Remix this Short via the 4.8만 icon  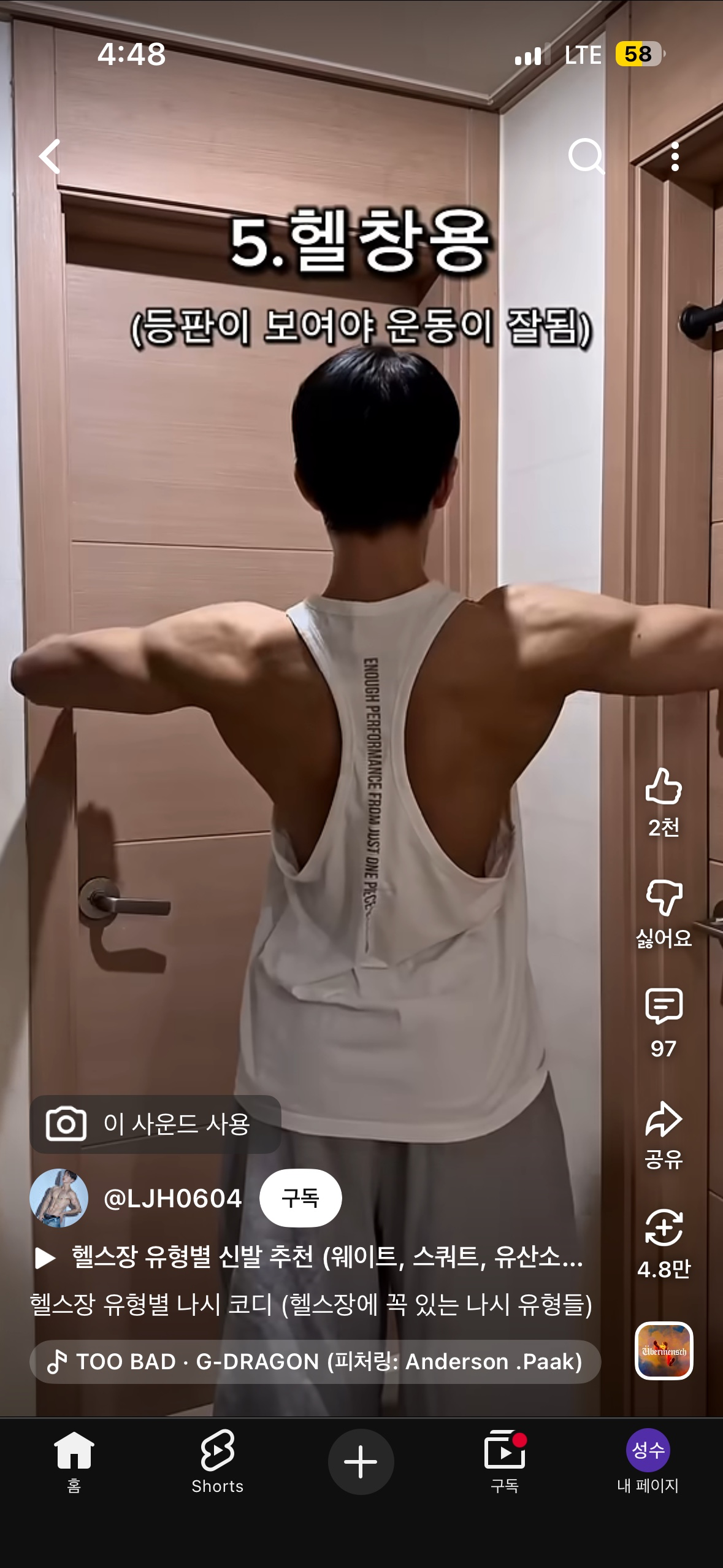coord(664,1228)
